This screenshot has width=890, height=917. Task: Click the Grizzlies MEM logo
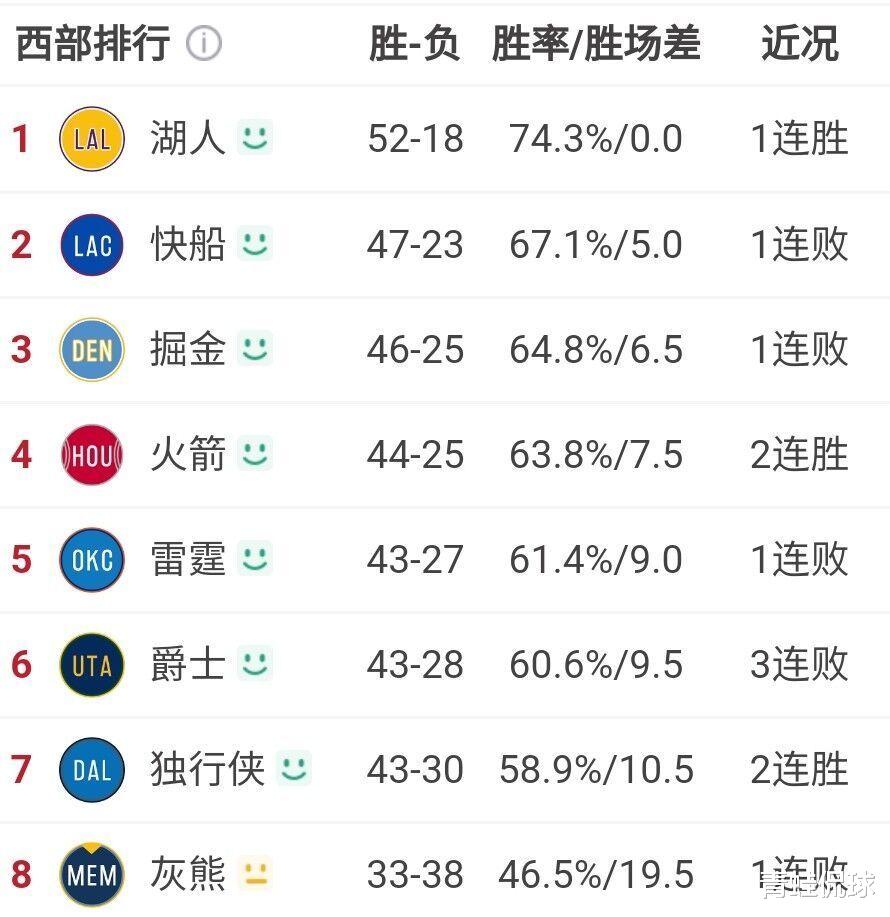coord(92,873)
